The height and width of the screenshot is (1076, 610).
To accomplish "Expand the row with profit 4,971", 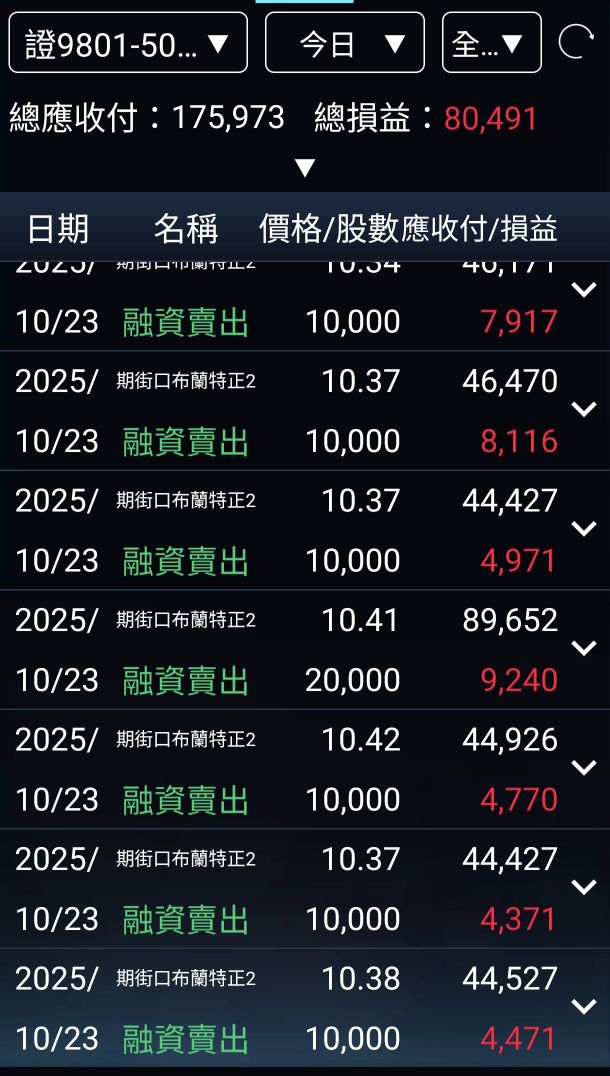I will pyautogui.click(x=584, y=529).
